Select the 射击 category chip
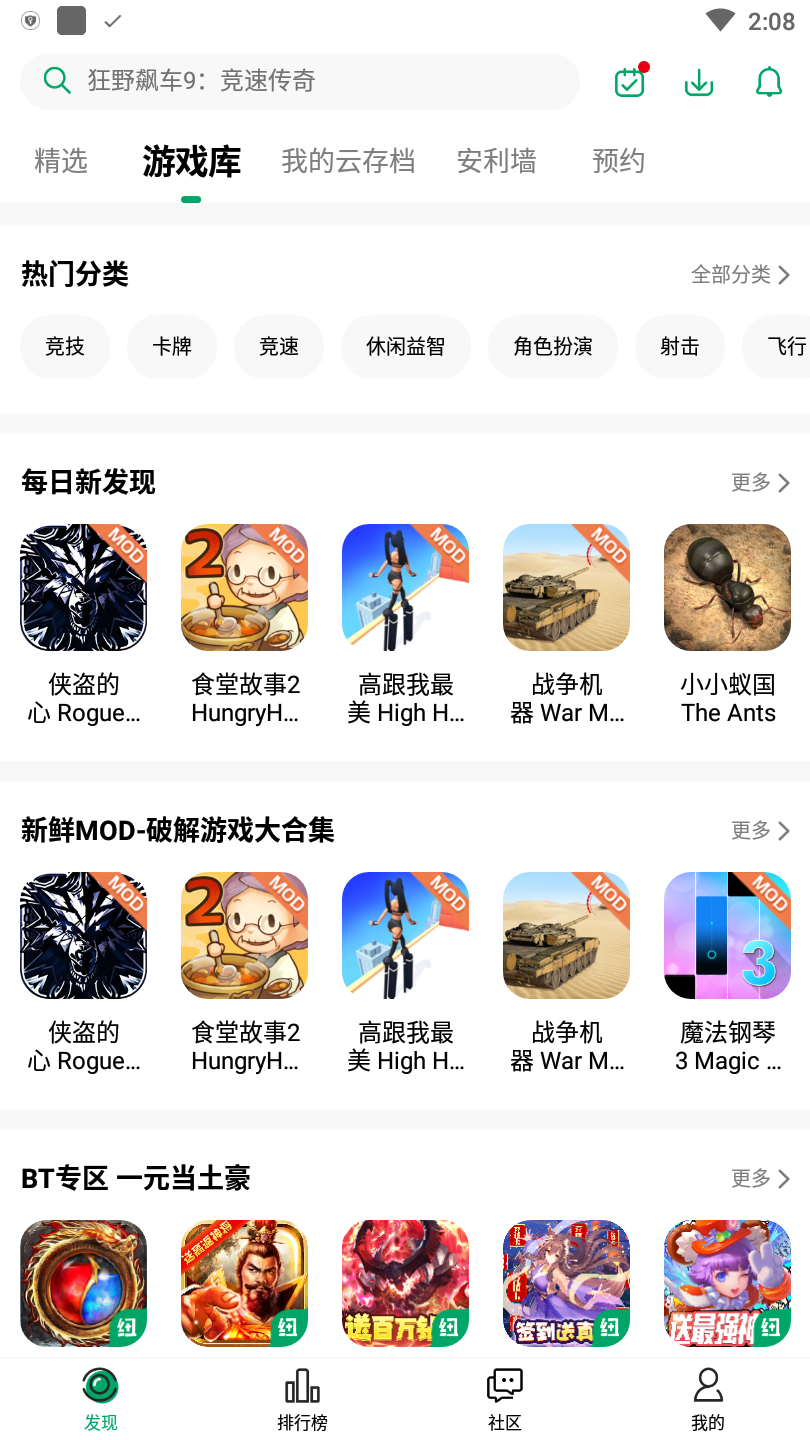 click(x=680, y=346)
